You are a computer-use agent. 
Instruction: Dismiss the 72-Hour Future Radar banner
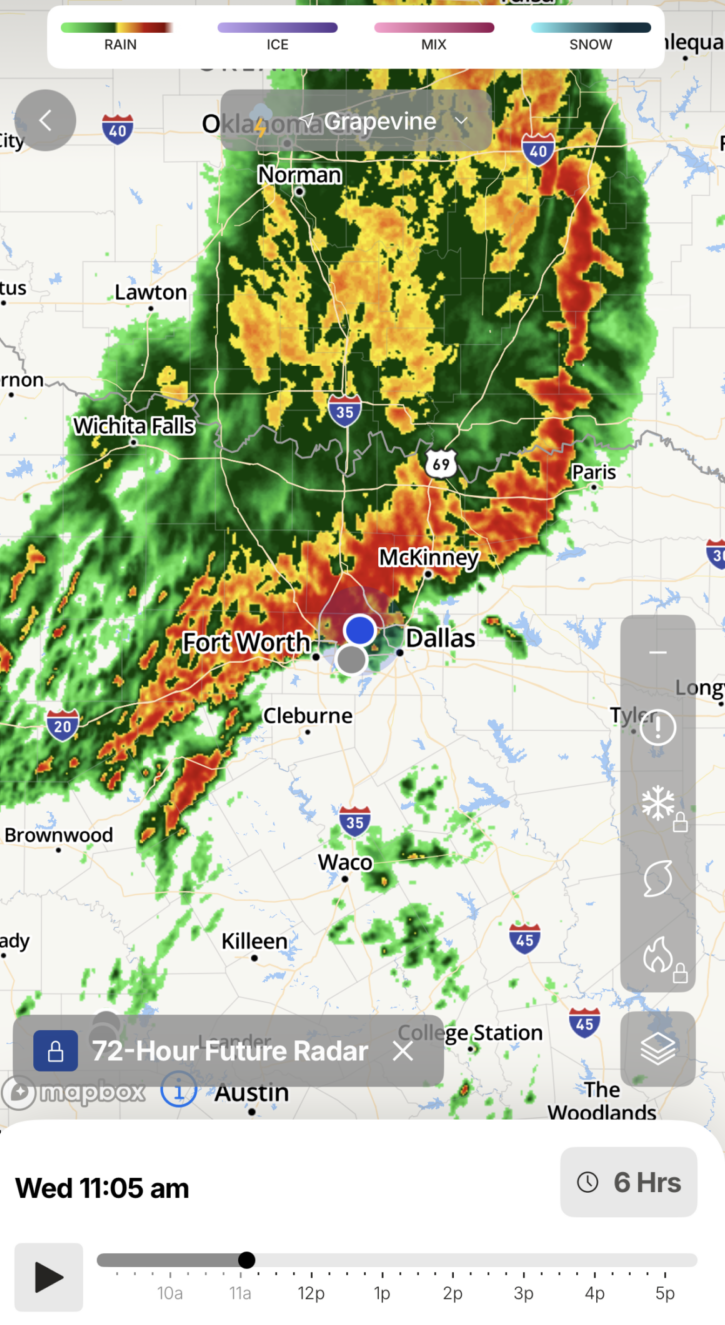[x=403, y=1050]
